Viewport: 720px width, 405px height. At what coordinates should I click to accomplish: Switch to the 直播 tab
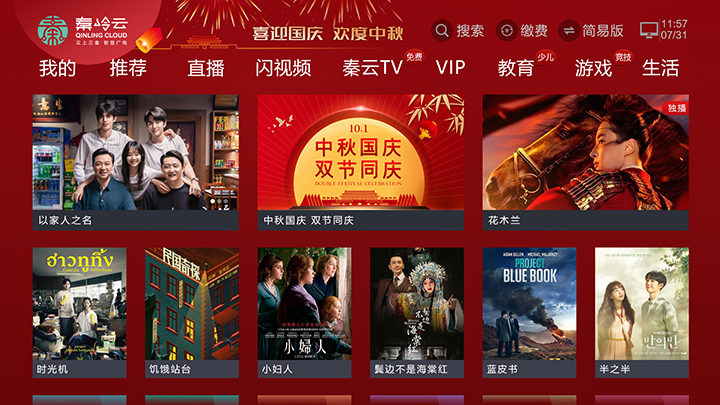point(205,68)
